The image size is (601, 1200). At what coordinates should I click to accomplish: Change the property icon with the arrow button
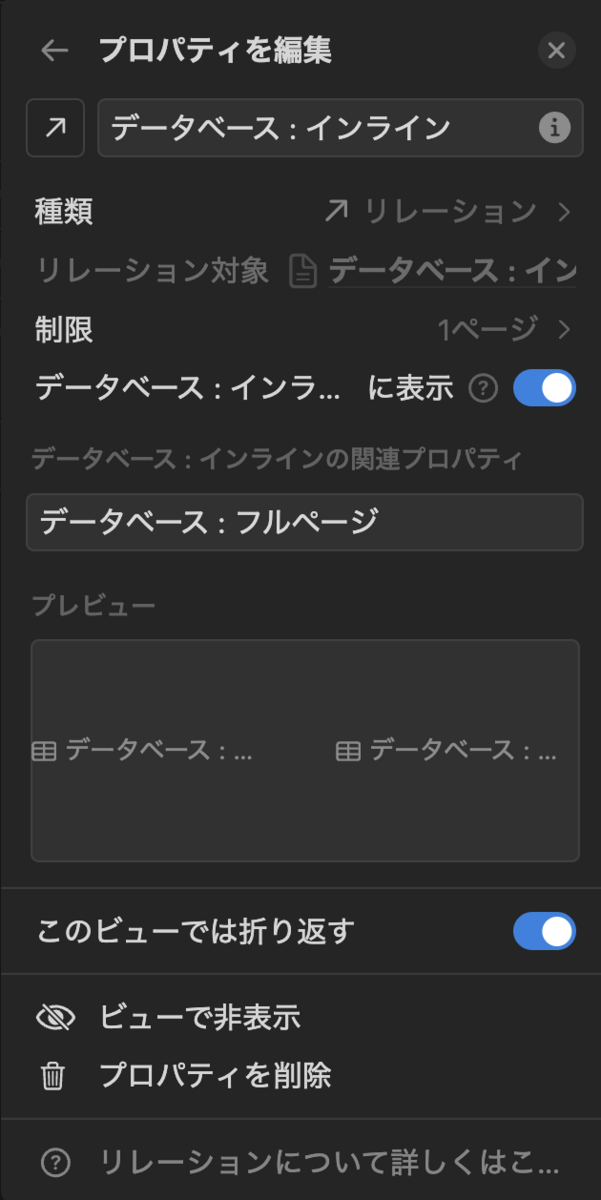56,128
